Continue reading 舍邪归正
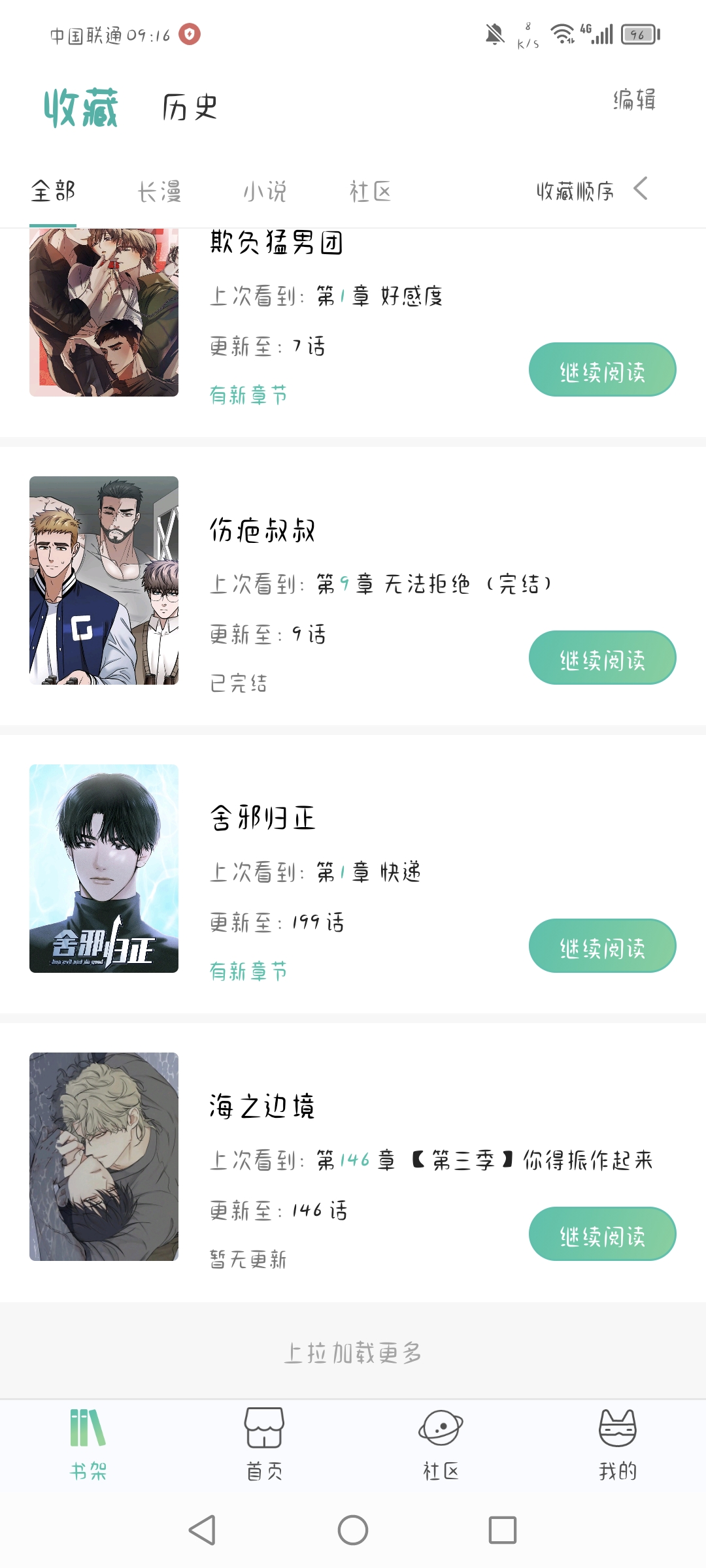This screenshot has height=1568, width=706. tap(602, 946)
